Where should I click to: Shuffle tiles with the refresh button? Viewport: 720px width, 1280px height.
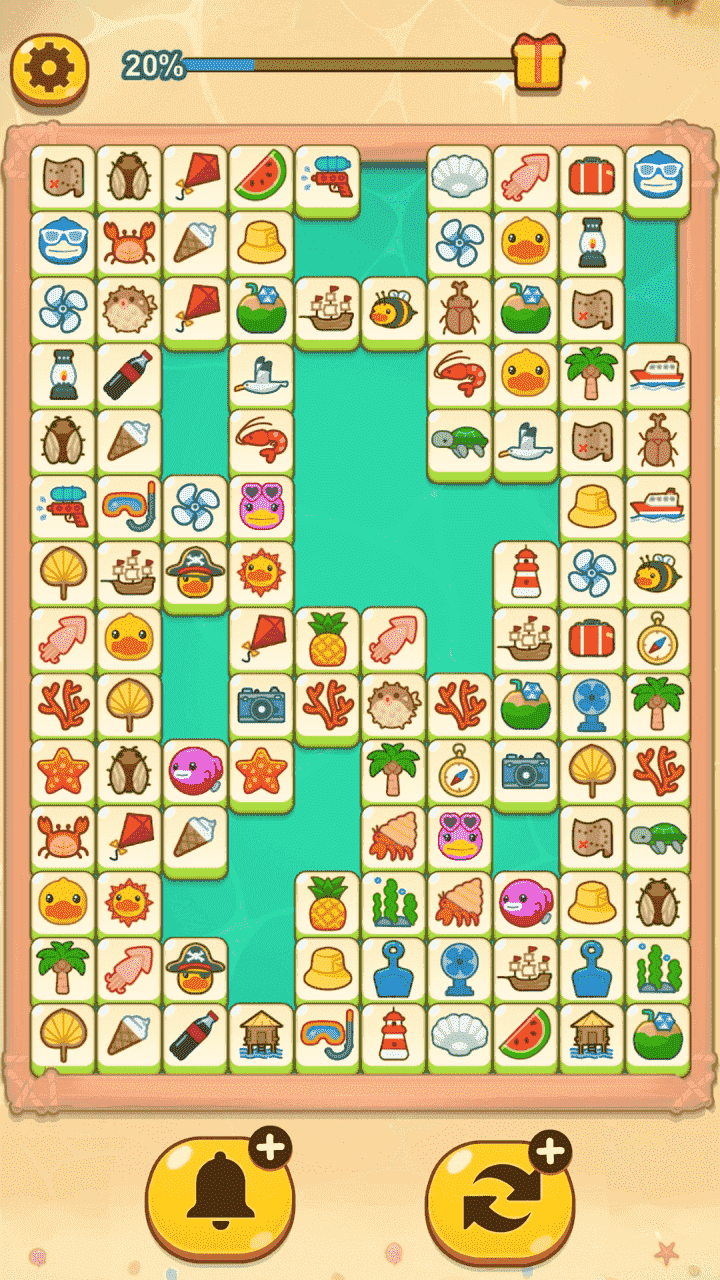coord(500,1195)
